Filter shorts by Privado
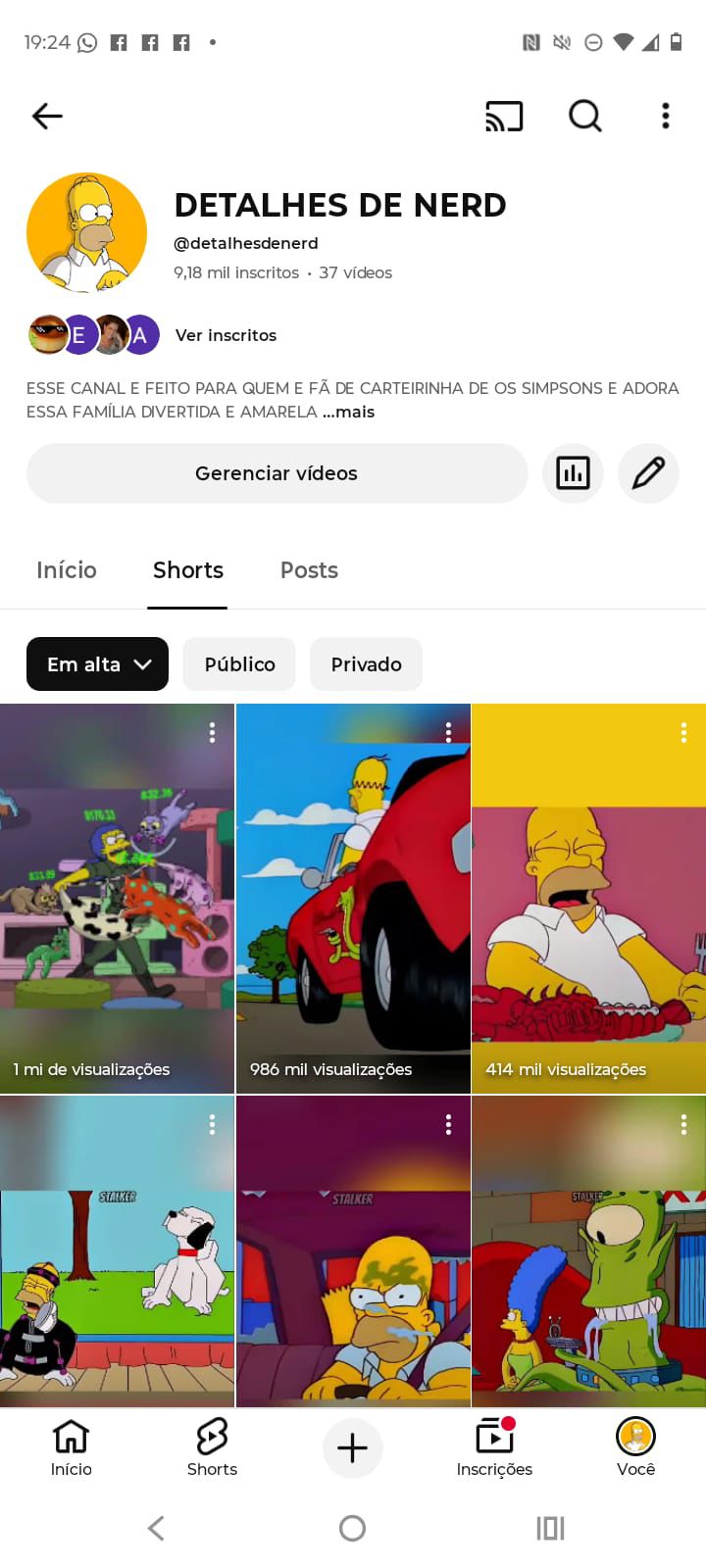Screen dimensions: 706x1568 (366, 664)
